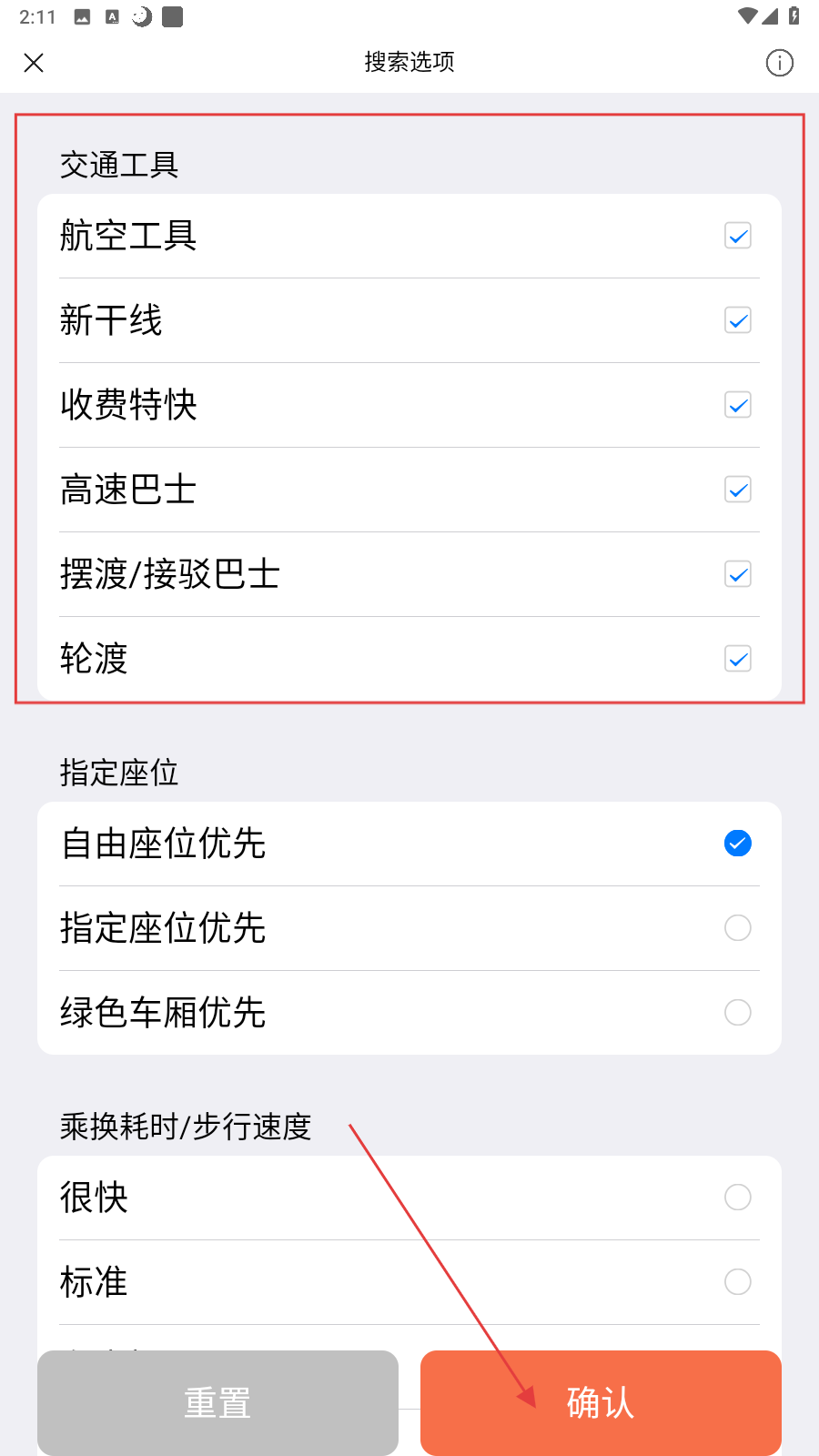Open the info icon at top right
This screenshot has width=819, height=1456.
click(x=780, y=63)
